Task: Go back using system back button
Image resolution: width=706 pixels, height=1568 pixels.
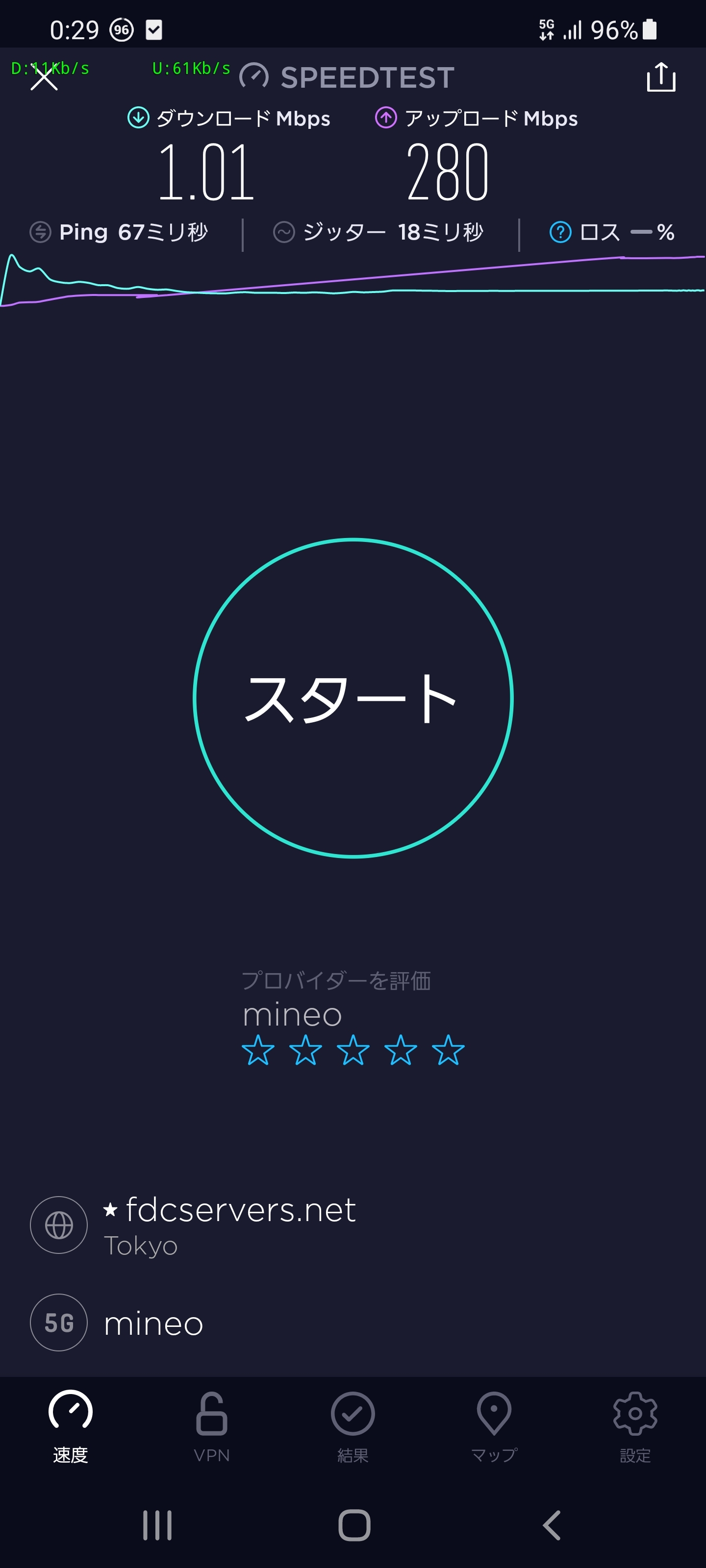Action: pyautogui.click(x=551, y=1525)
